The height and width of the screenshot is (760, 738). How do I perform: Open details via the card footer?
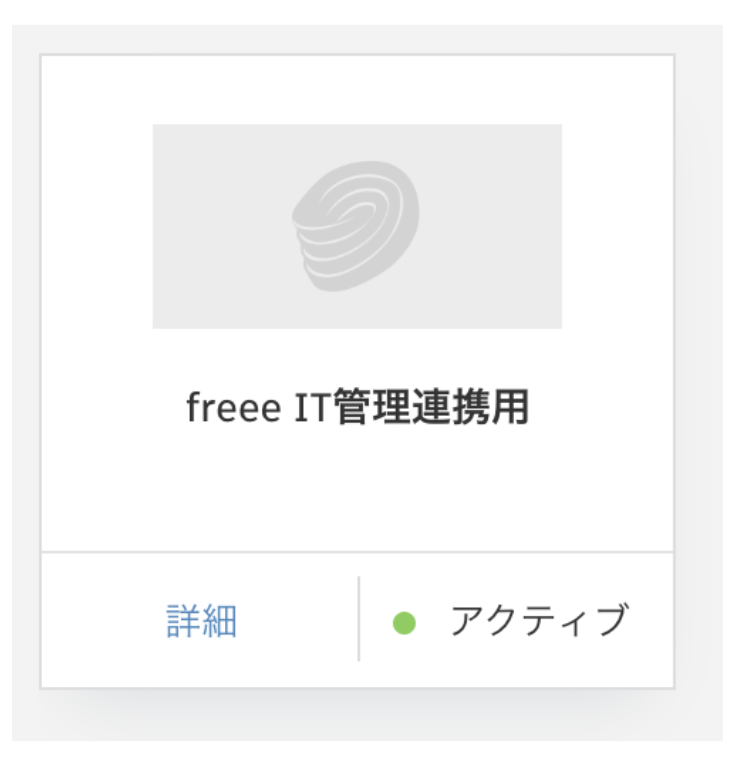(200, 618)
